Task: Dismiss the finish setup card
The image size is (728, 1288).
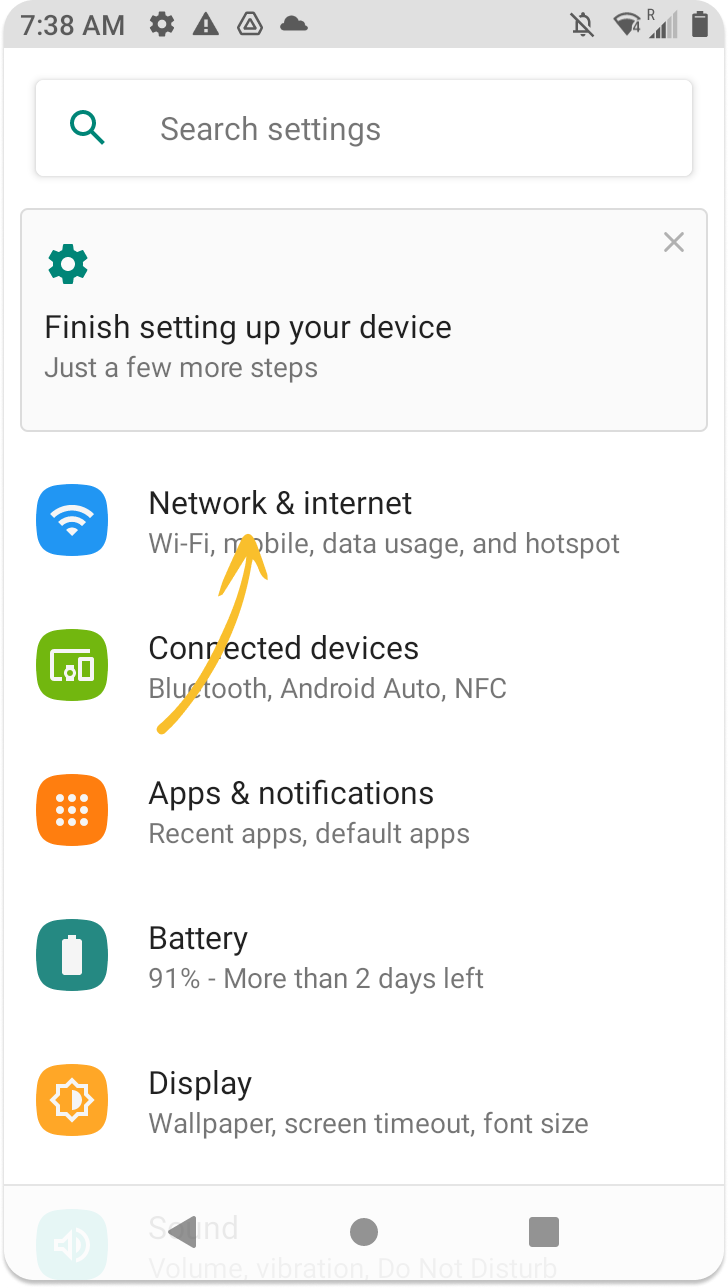Action: pyautogui.click(x=674, y=242)
